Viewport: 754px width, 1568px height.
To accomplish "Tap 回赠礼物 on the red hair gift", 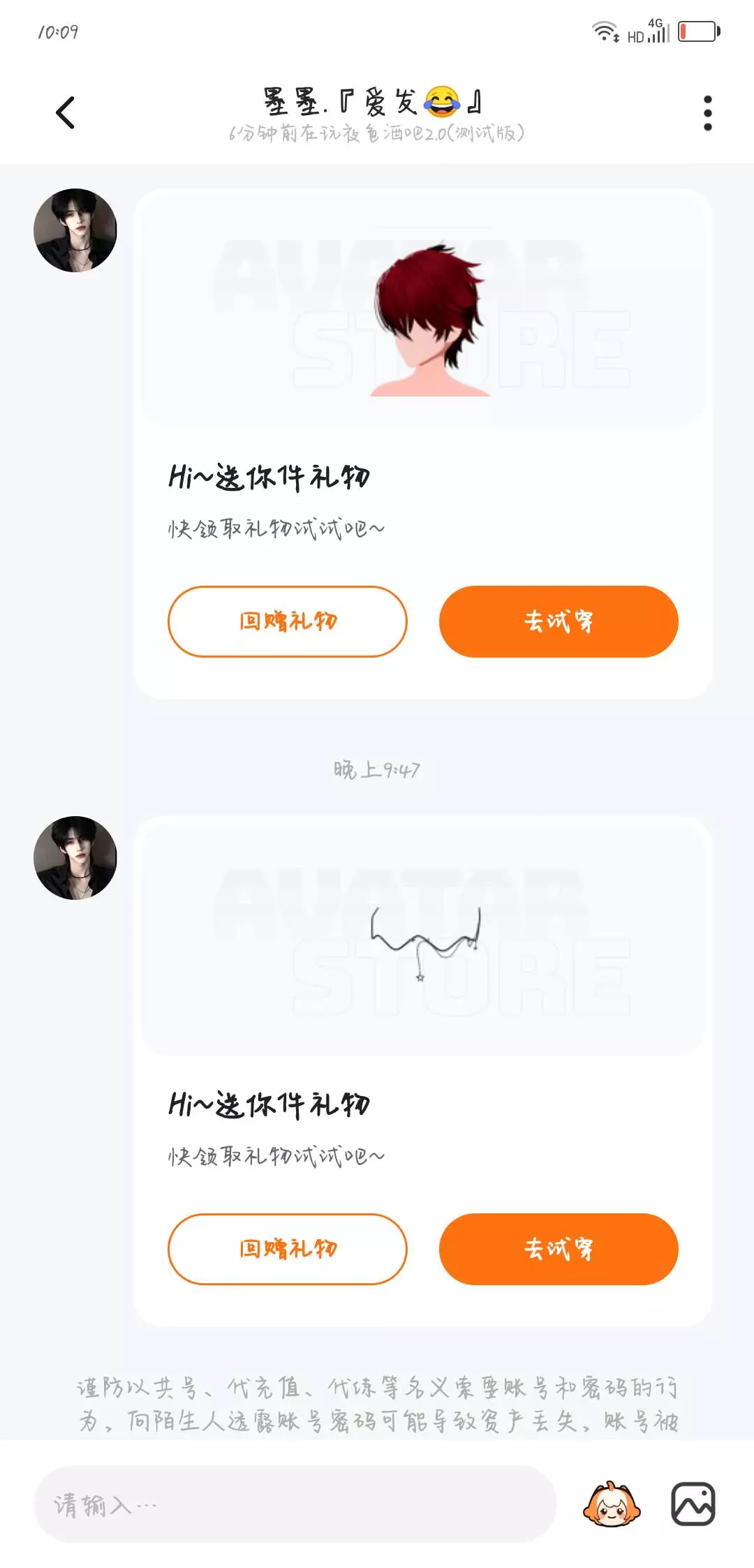I will tap(287, 621).
